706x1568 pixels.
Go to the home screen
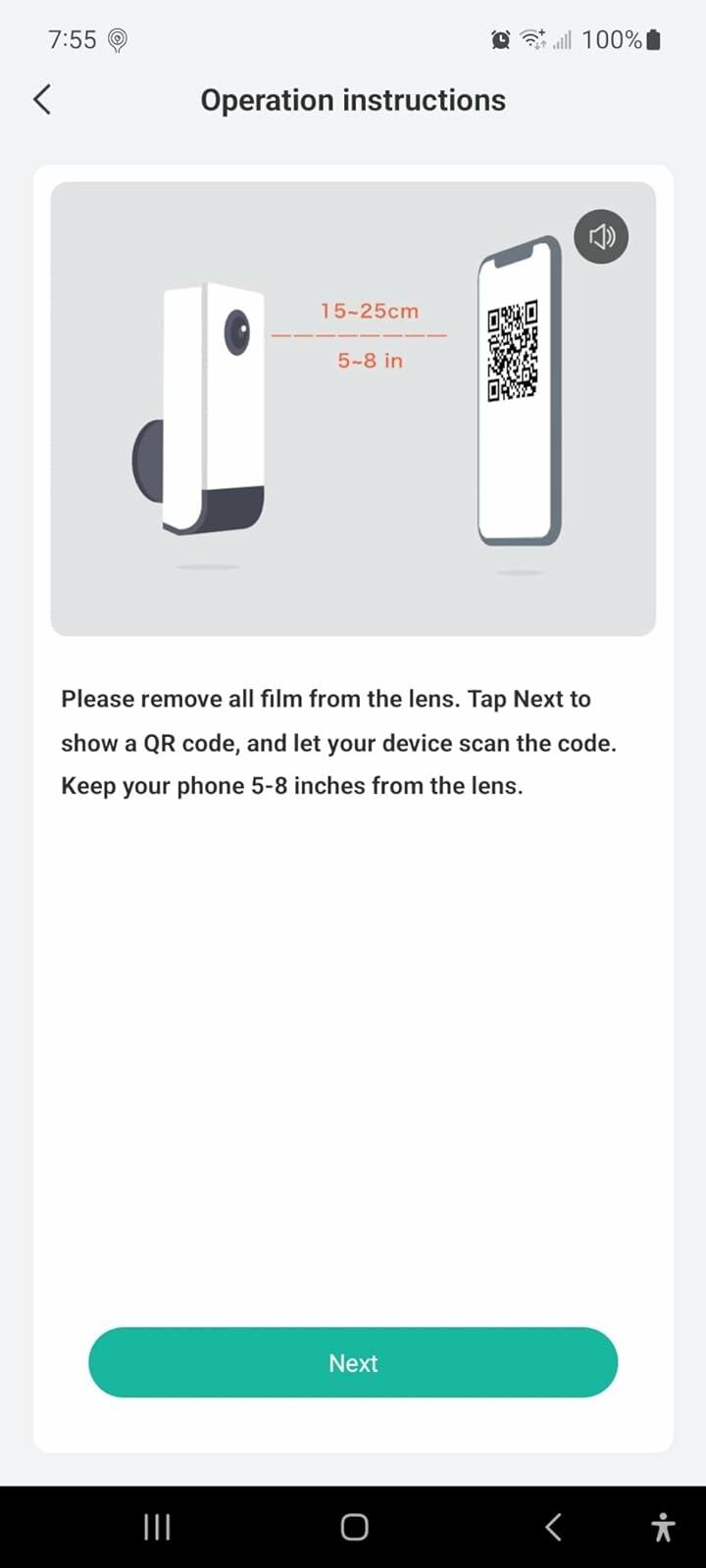pyautogui.click(x=354, y=1527)
